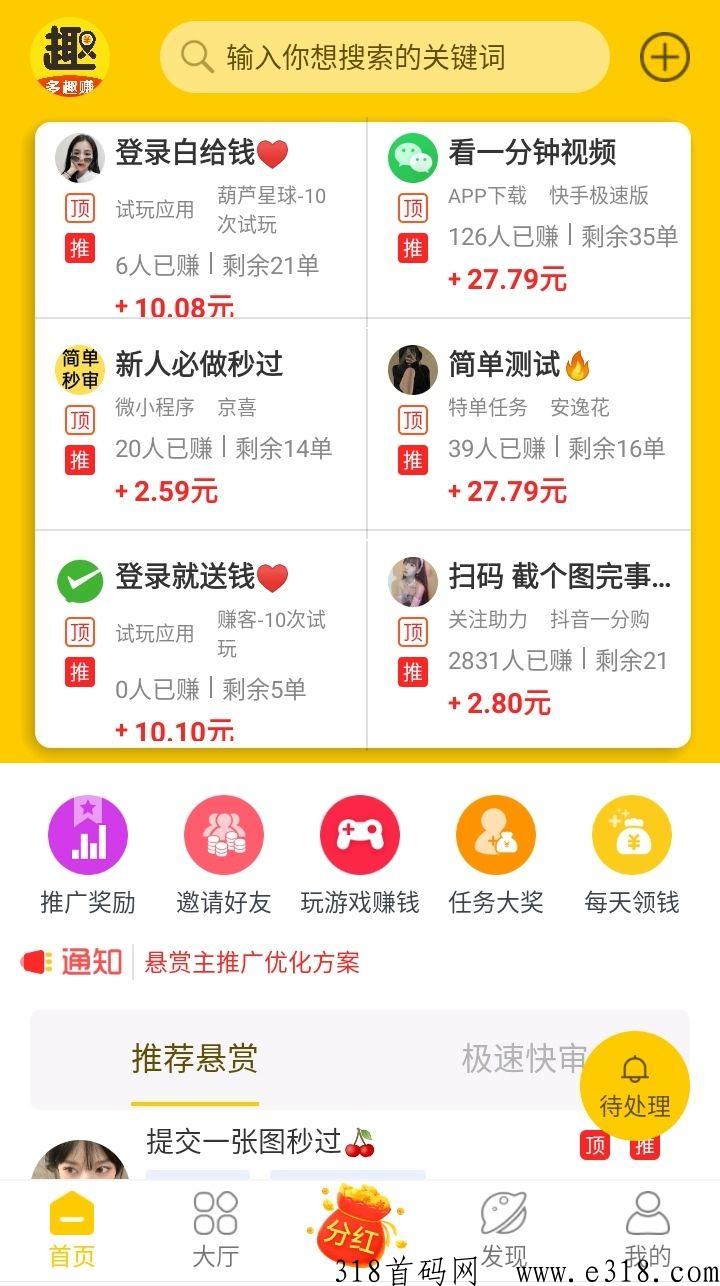Open the 每天领钱 daily money icon
This screenshot has height=1286, width=720.
pyautogui.click(x=631, y=834)
